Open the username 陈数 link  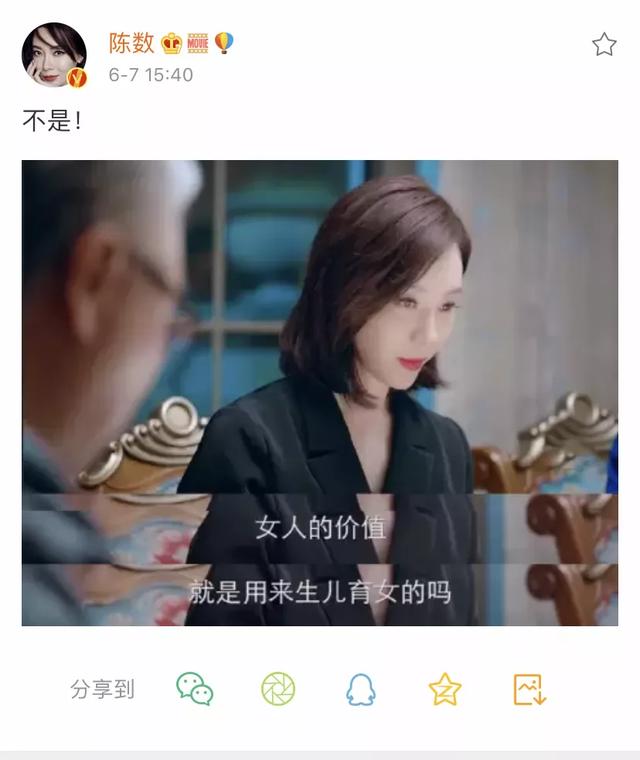(x=131, y=43)
